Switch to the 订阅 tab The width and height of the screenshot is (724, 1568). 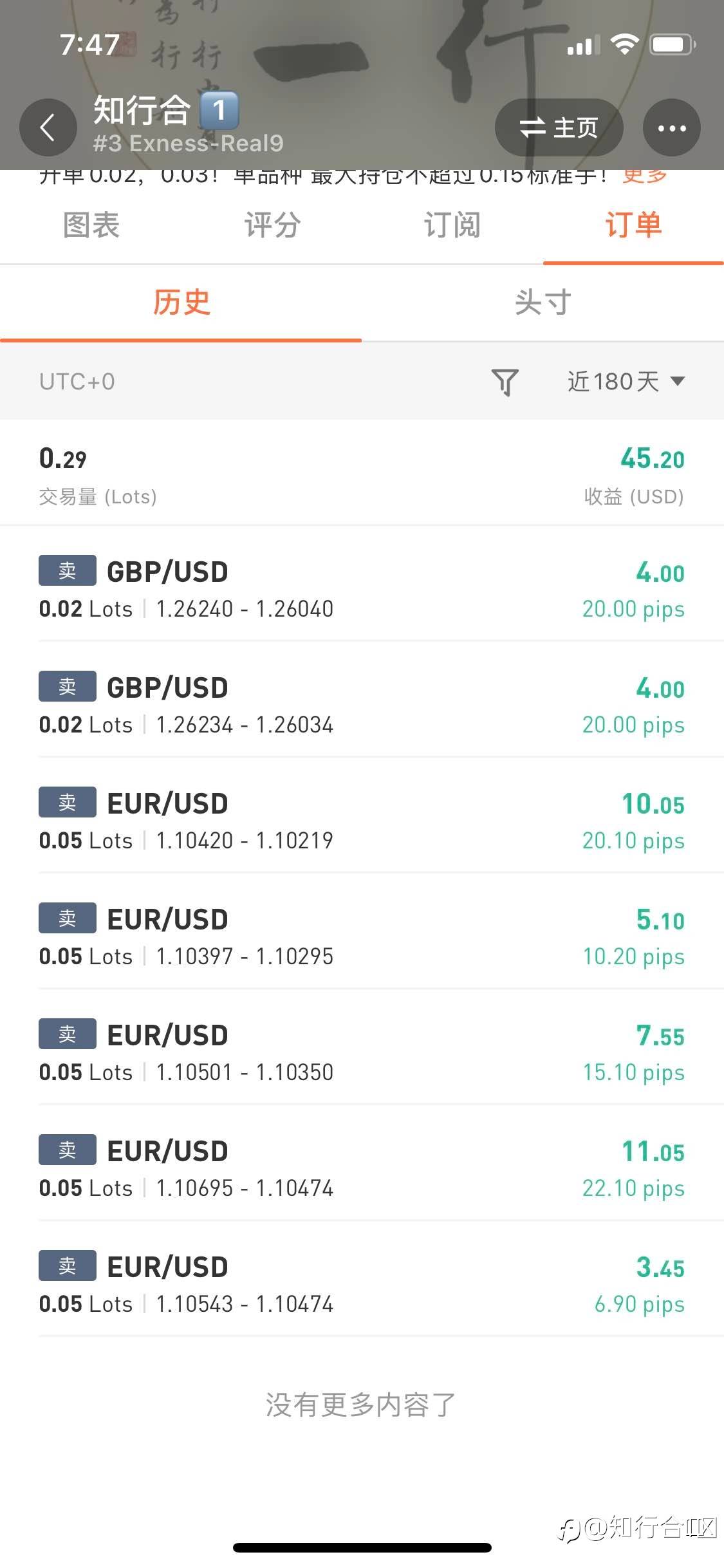(452, 225)
